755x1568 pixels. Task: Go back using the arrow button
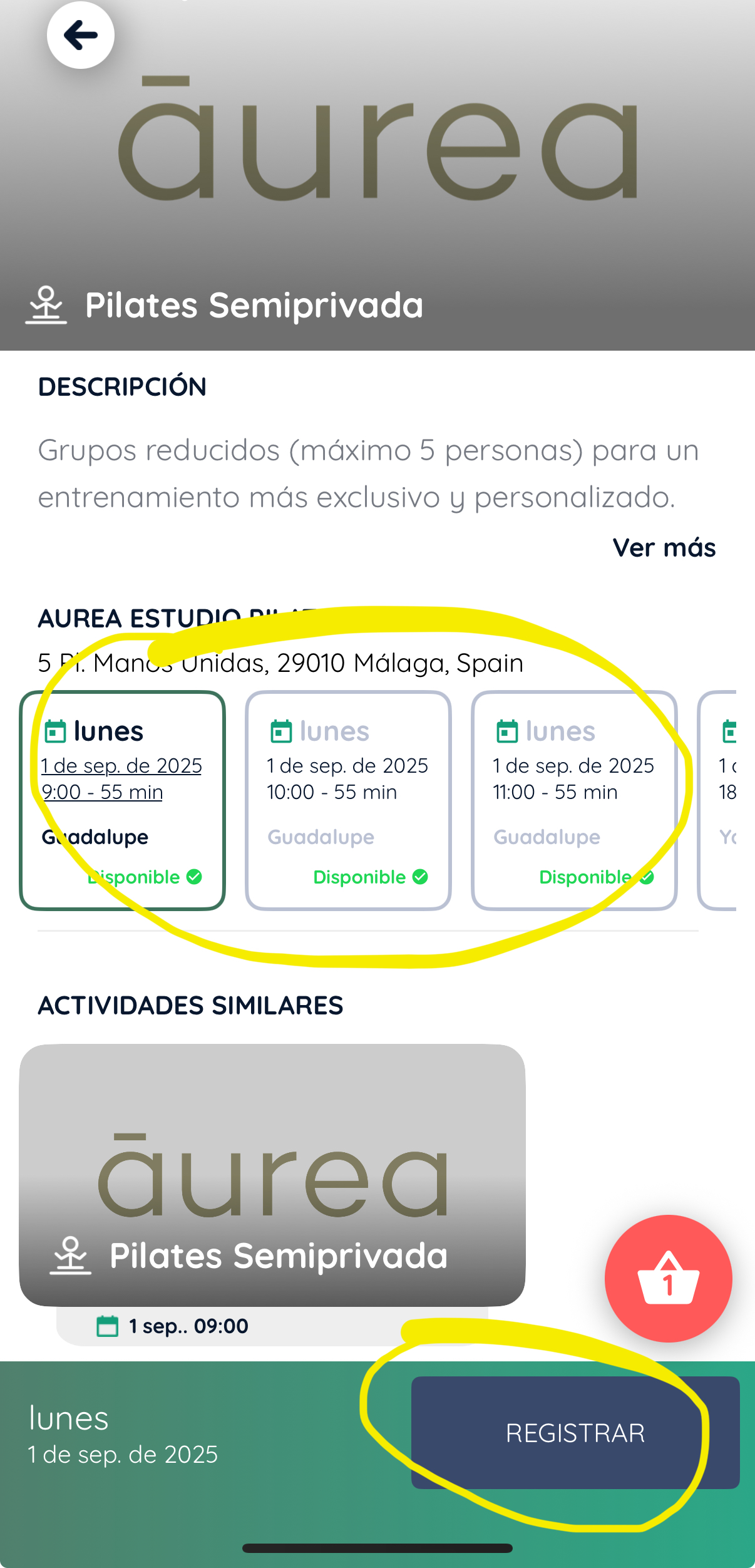(80, 35)
